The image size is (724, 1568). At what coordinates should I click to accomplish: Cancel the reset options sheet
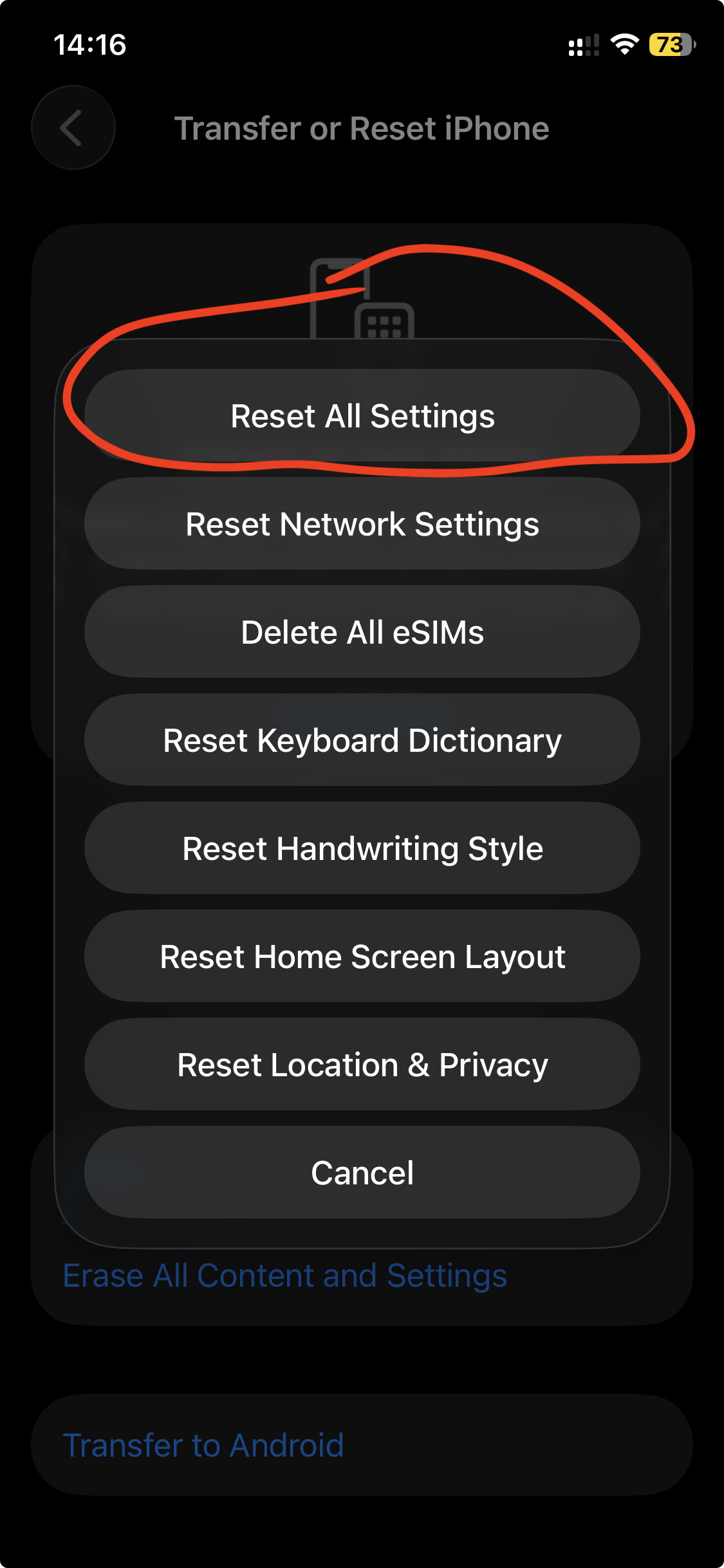362,1173
